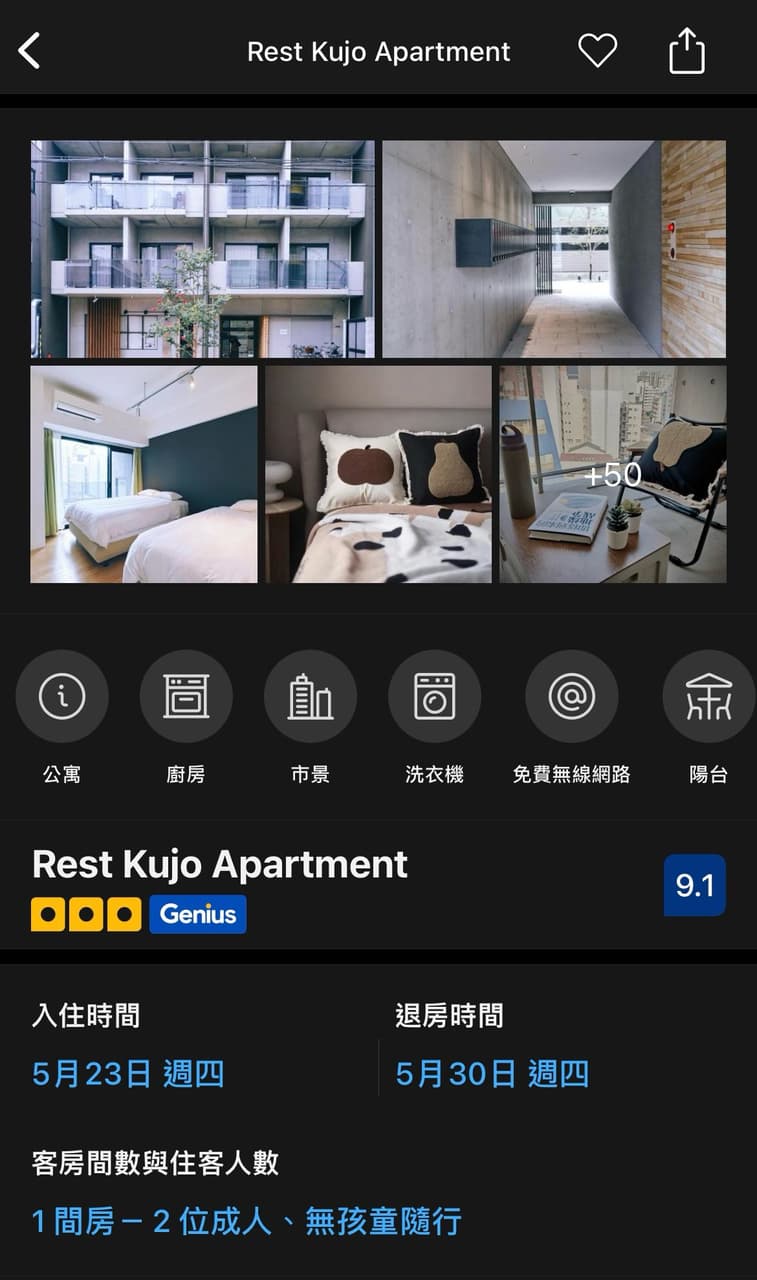Go back using the top-left arrow
This screenshot has width=757, height=1280.
click(x=30, y=50)
